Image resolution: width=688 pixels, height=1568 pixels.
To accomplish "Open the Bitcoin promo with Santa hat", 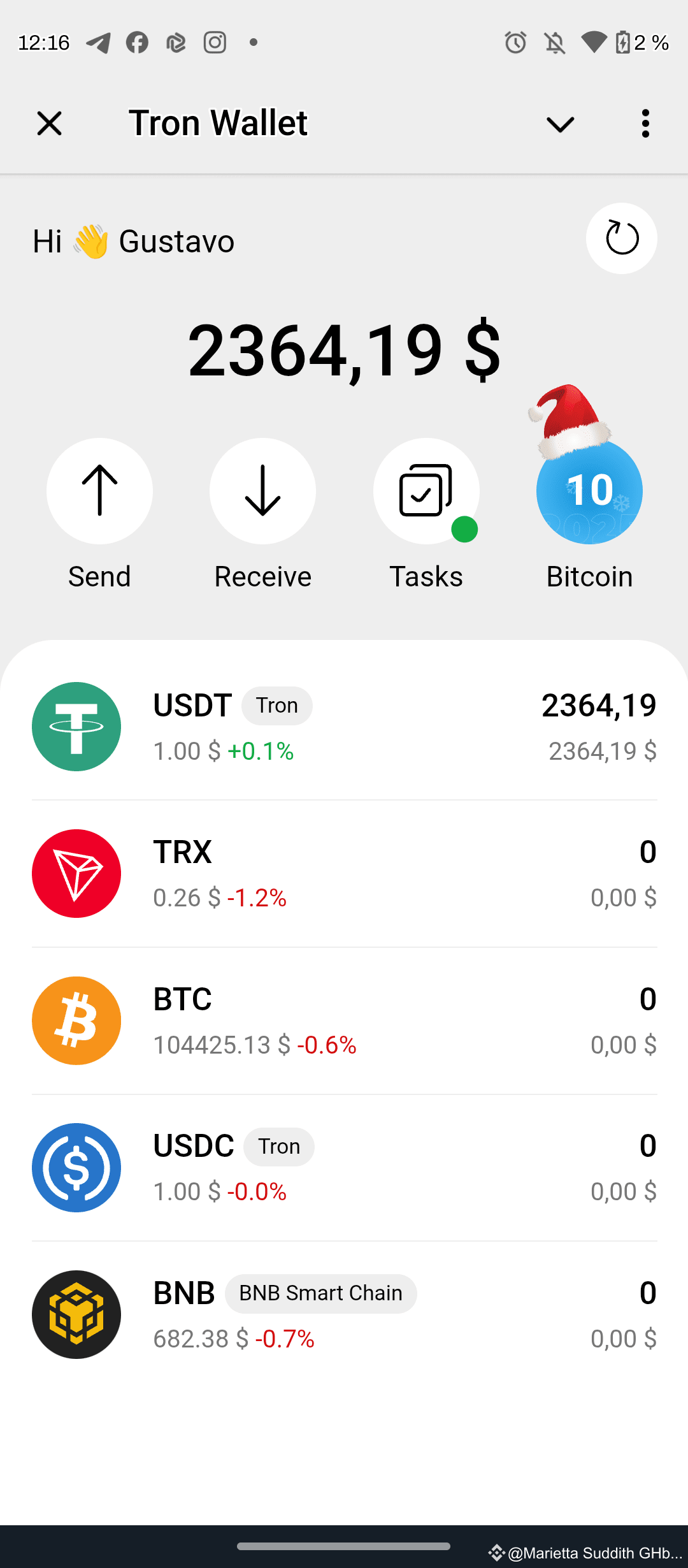I will pyautogui.click(x=589, y=491).
